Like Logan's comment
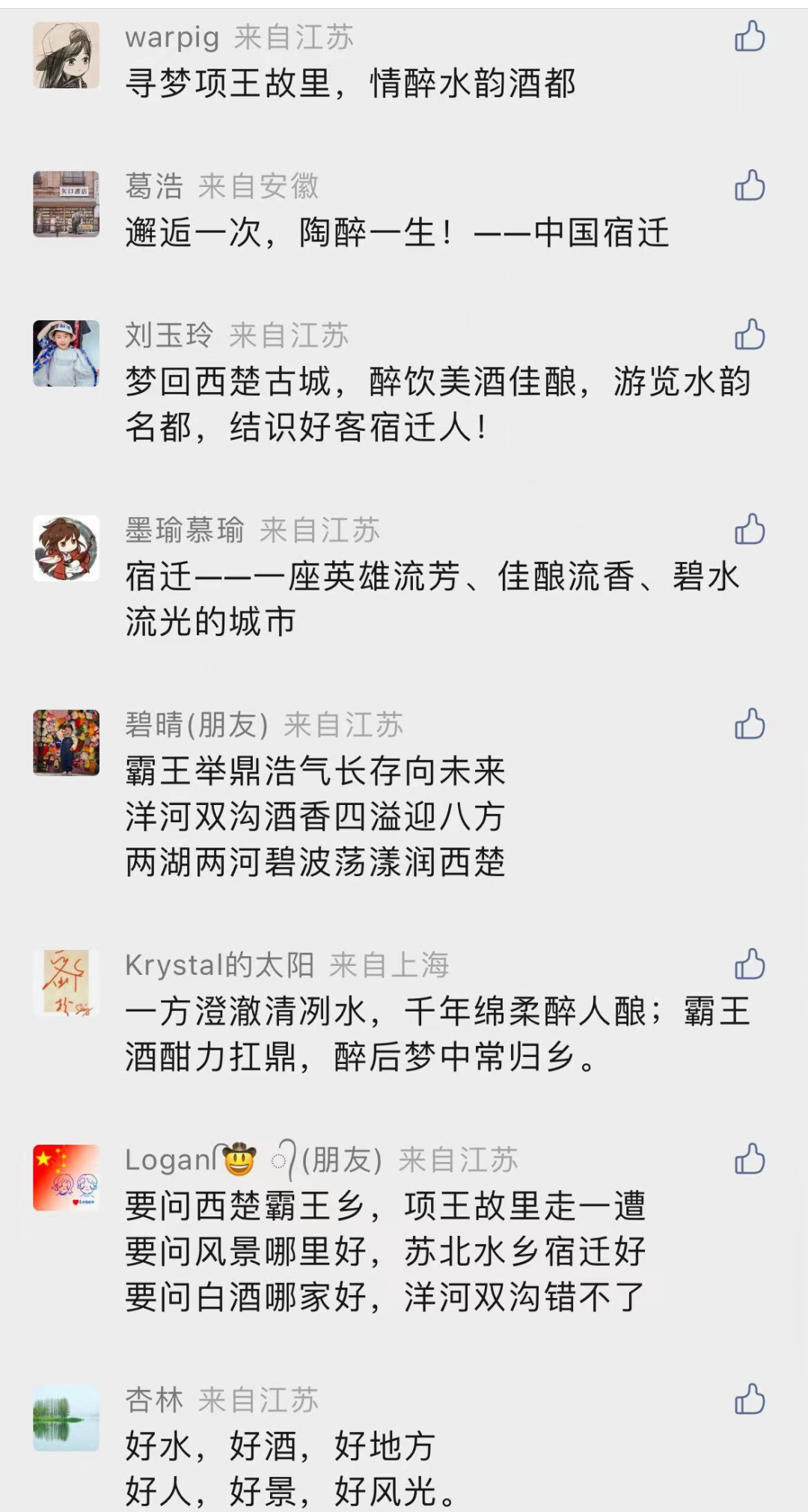 tap(750, 1159)
